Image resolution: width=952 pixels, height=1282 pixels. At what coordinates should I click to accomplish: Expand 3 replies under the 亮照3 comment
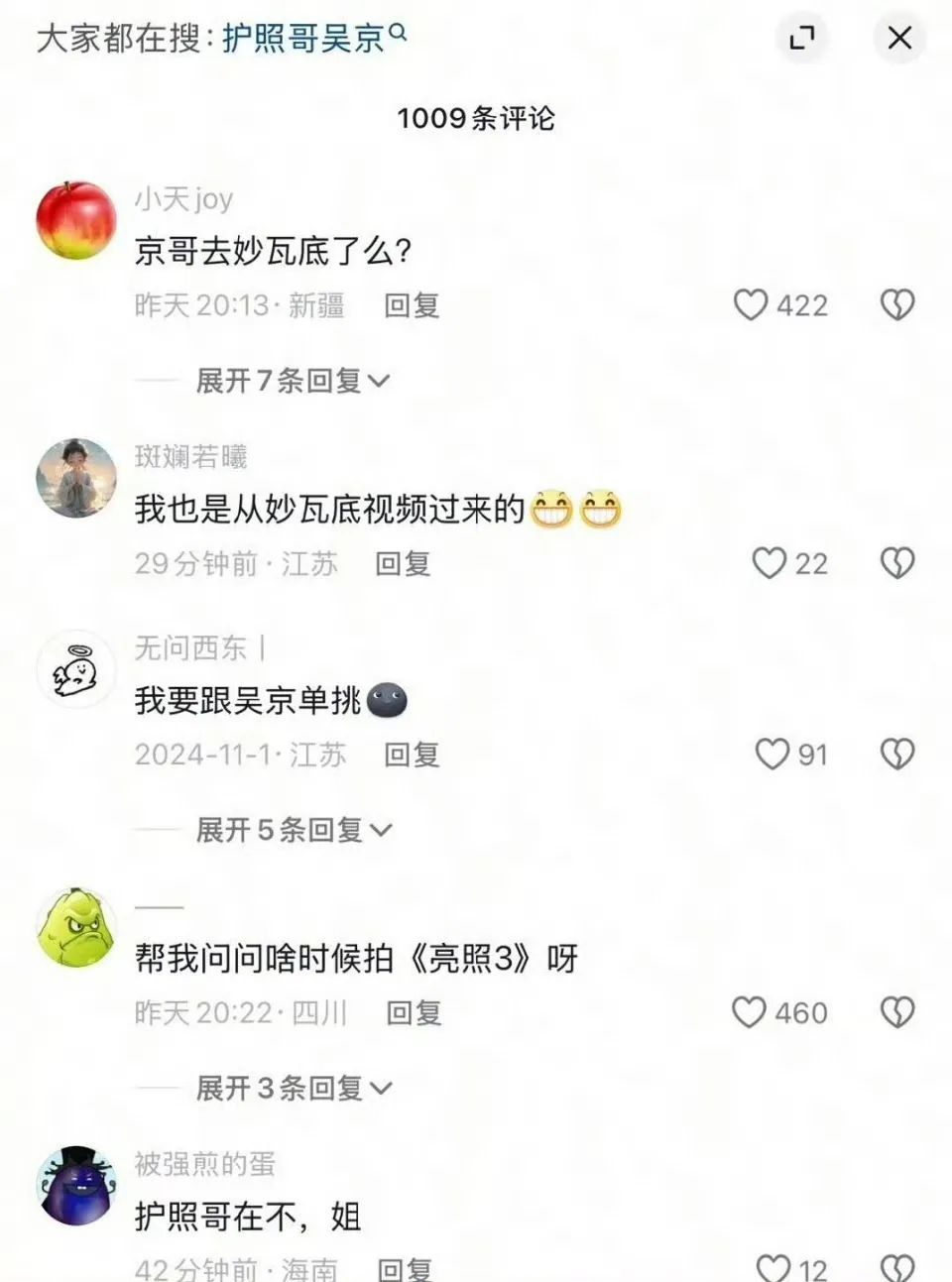[x=294, y=1089]
